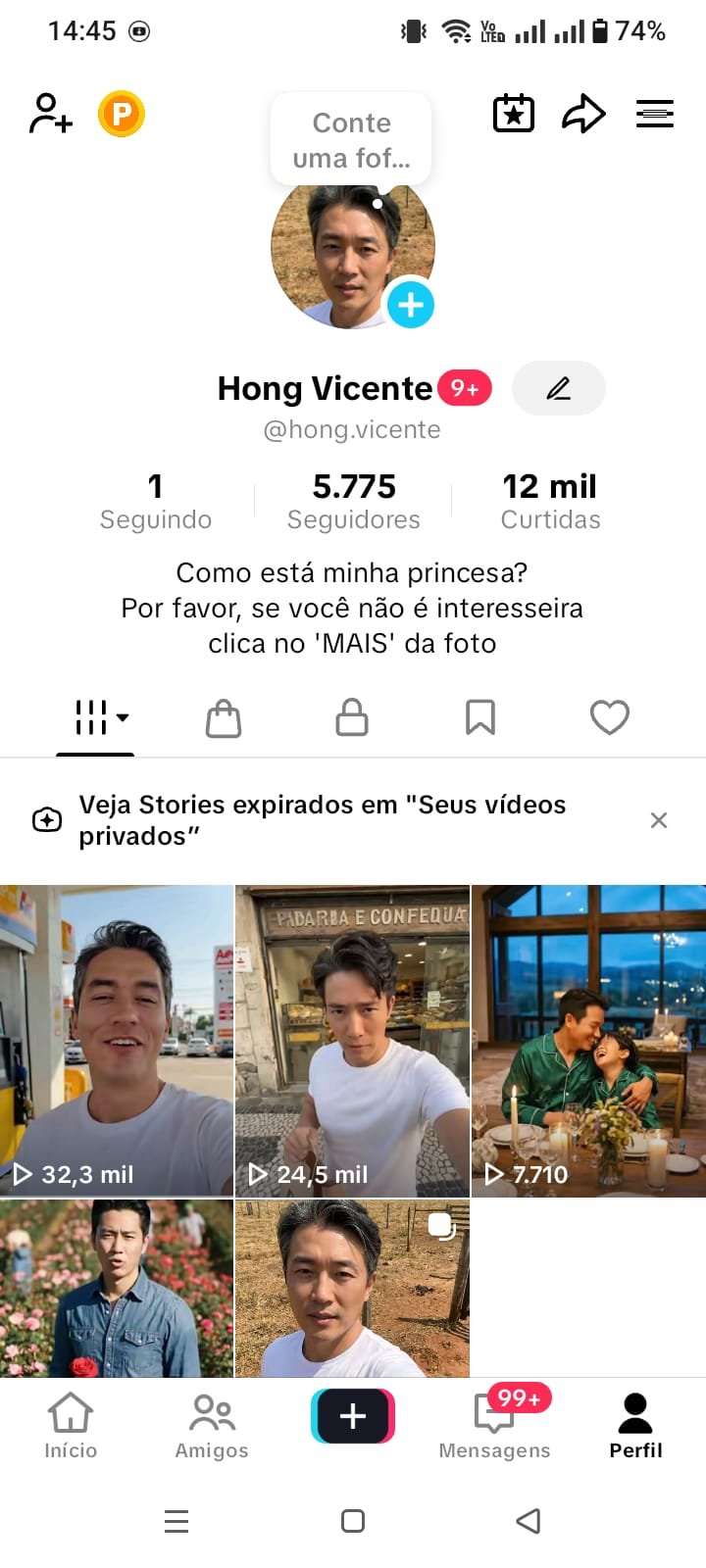Open the hamburger menu
706x1568 pixels.
[654, 114]
